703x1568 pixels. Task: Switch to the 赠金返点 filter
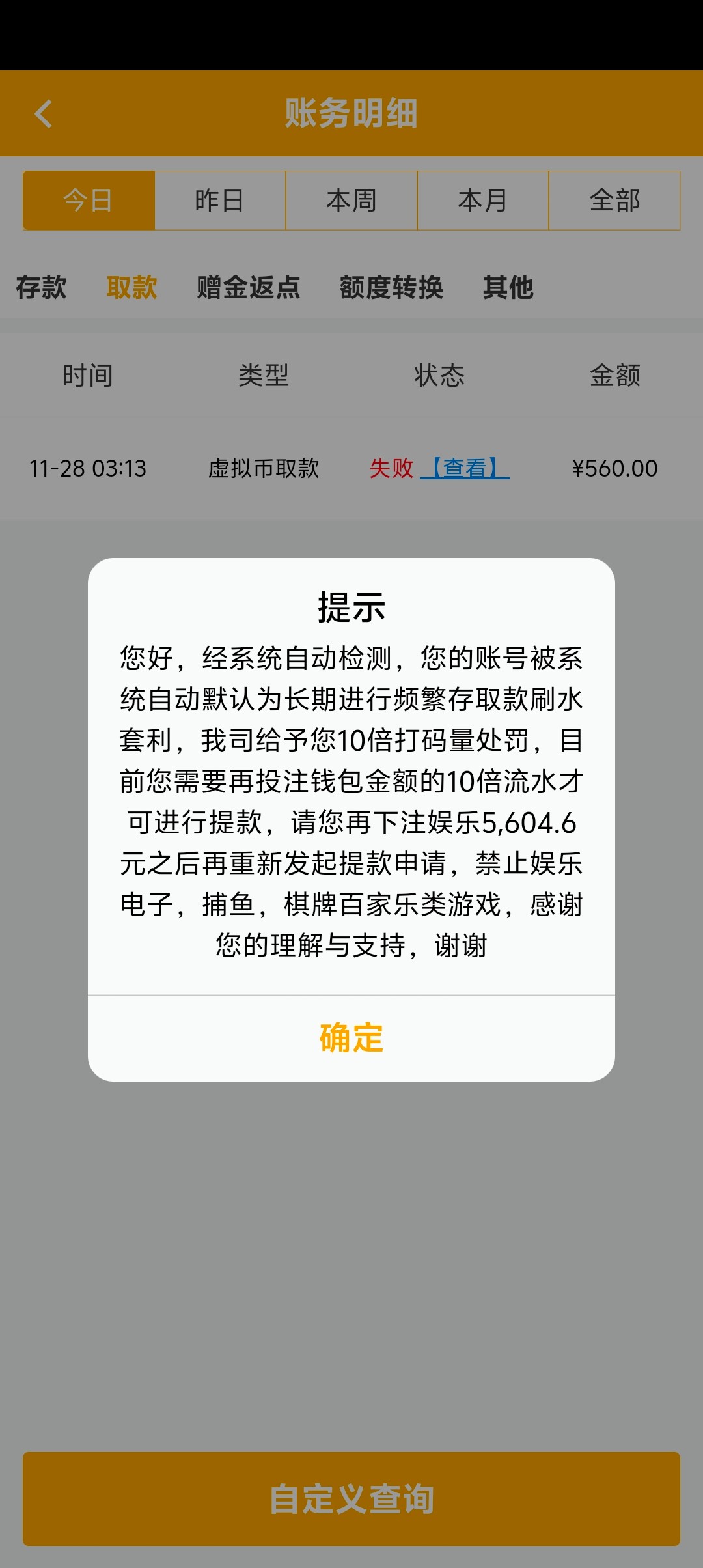[x=248, y=287]
